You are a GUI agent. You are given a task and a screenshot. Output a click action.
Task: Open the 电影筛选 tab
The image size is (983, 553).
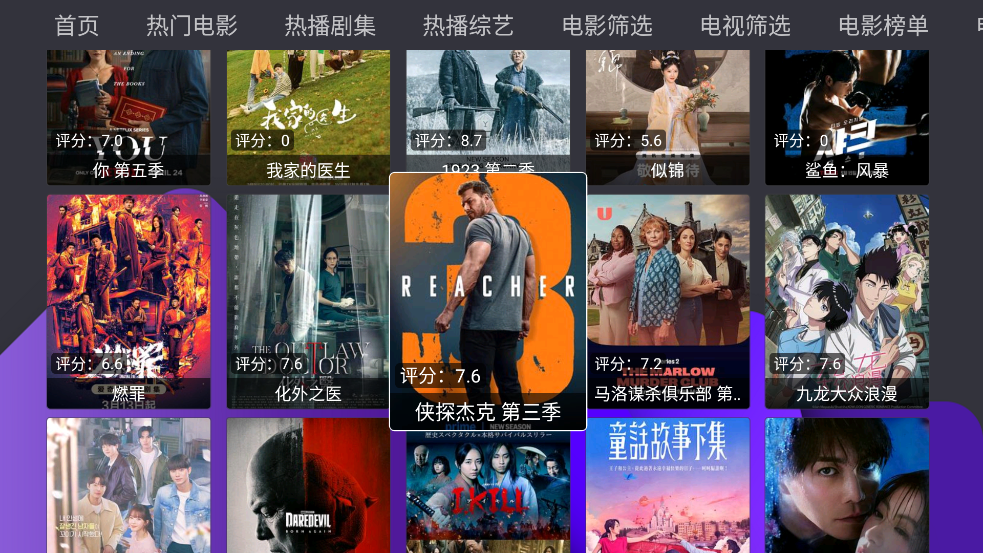click(x=607, y=25)
